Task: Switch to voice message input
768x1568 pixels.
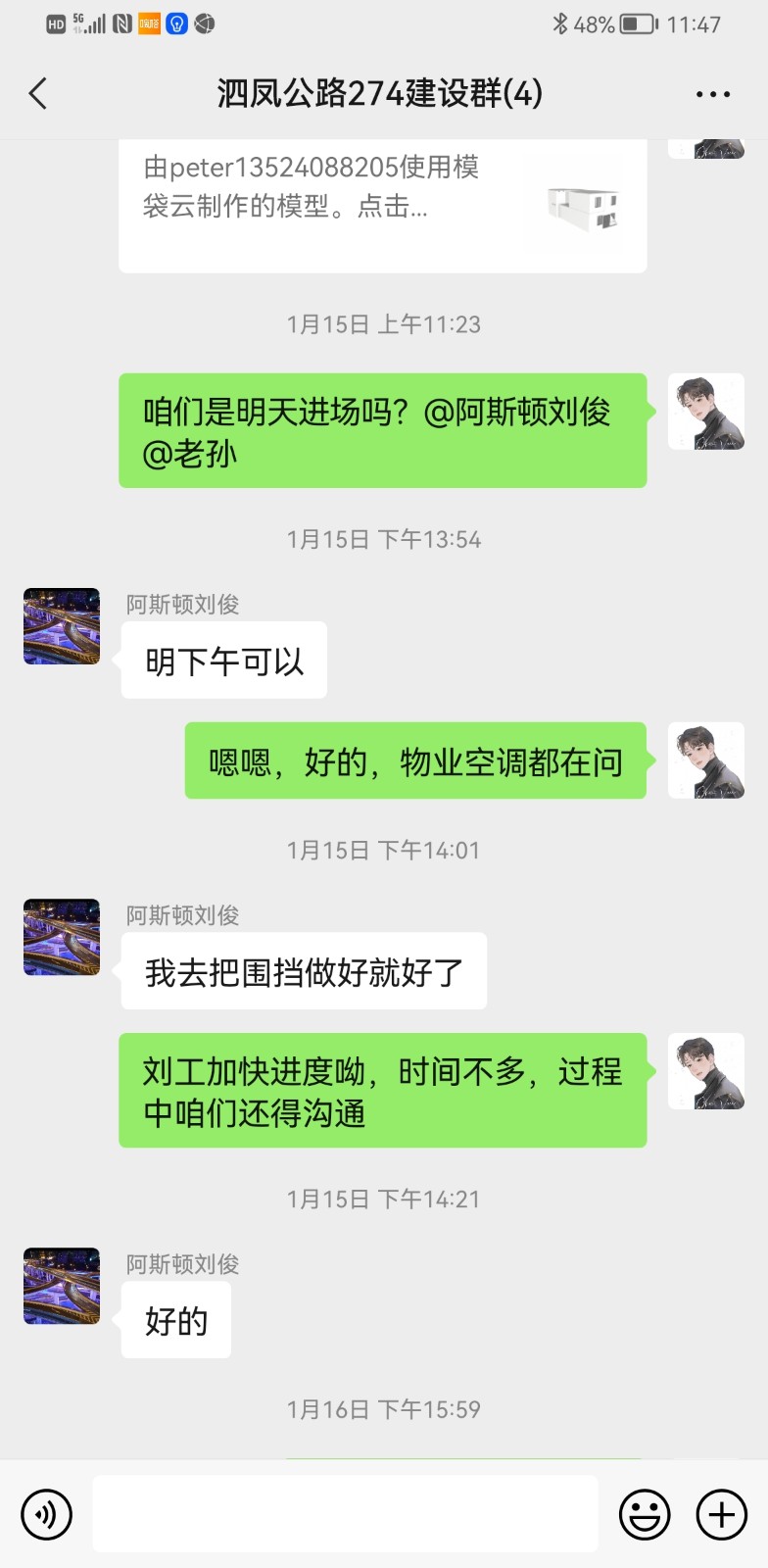Action: (x=46, y=1514)
